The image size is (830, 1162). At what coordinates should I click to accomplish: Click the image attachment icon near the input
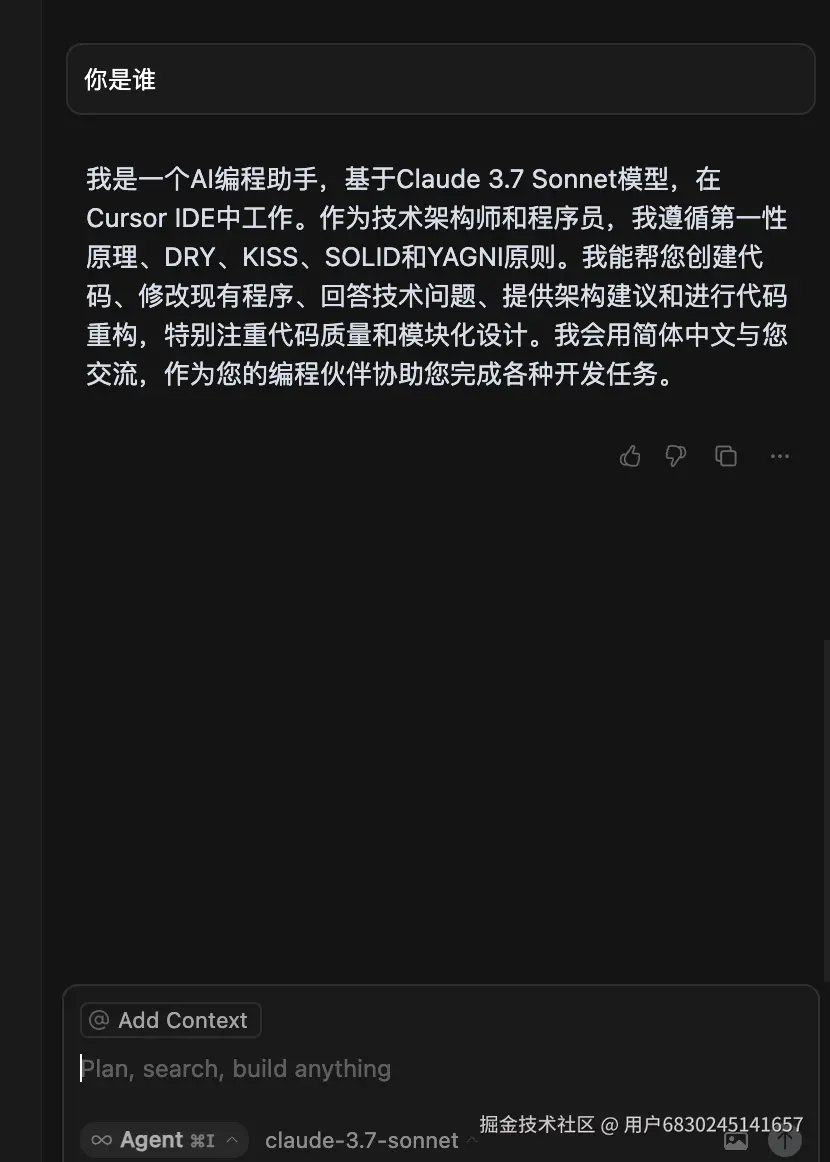tap(736, 1140)
